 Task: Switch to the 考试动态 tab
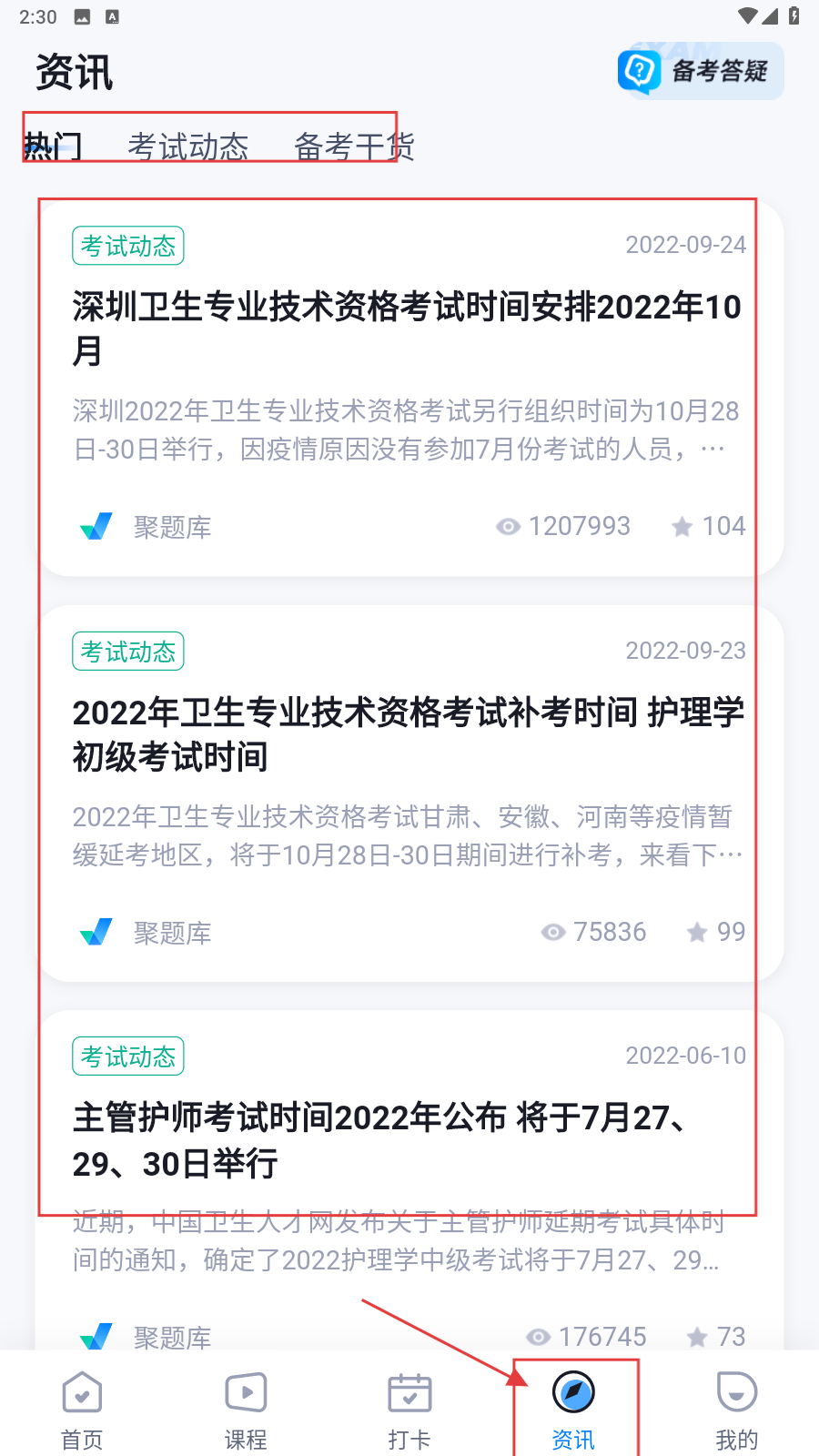(x=187, y=146)
